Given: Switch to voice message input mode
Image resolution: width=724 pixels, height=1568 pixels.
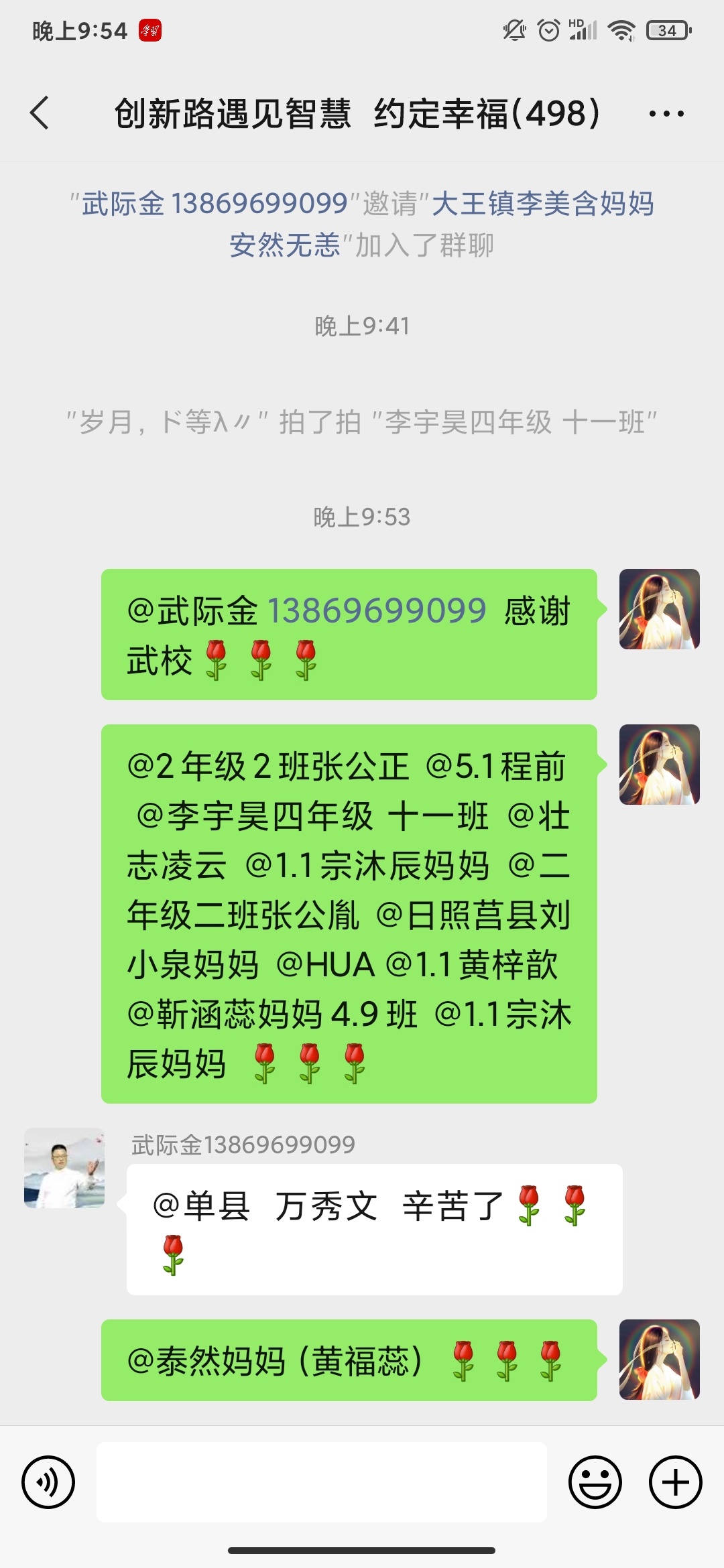Looking at the screenshot, I should pyautogui.click(x=49, y=1482).
